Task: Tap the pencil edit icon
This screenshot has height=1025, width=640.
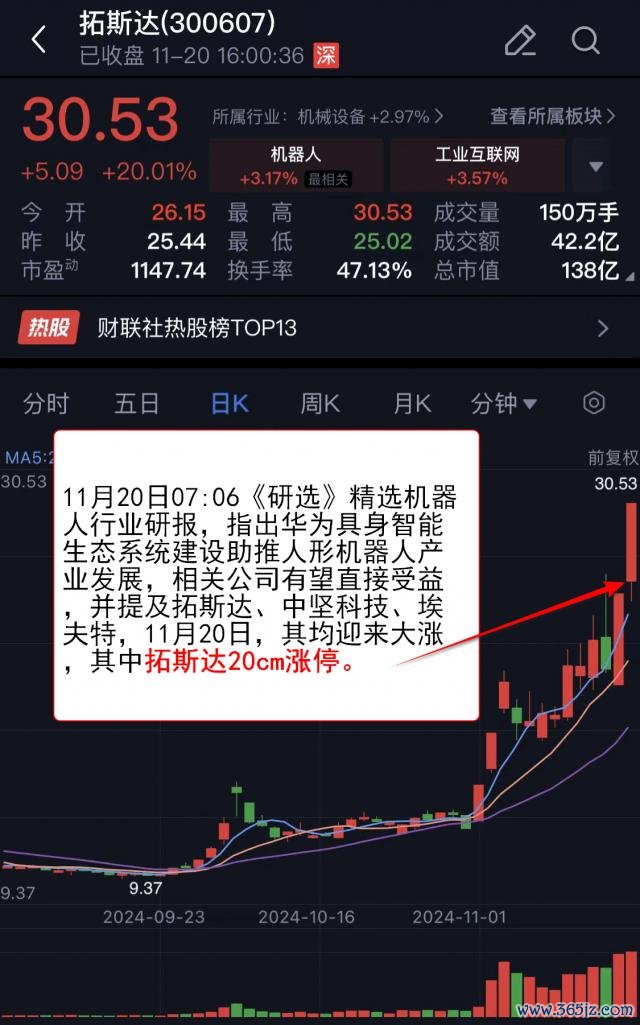Action: [520, 40]
